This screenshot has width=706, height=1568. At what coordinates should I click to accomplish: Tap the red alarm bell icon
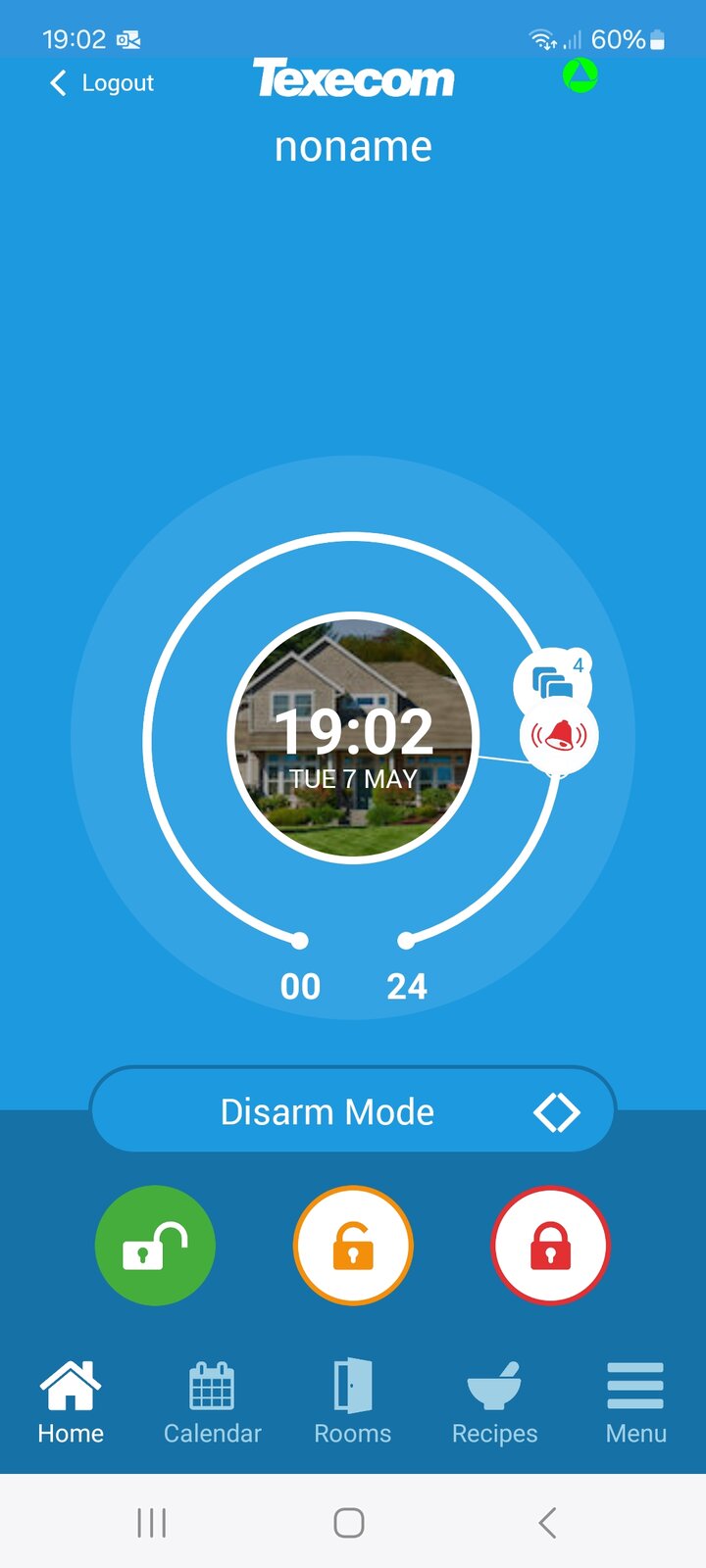[558, 735]
